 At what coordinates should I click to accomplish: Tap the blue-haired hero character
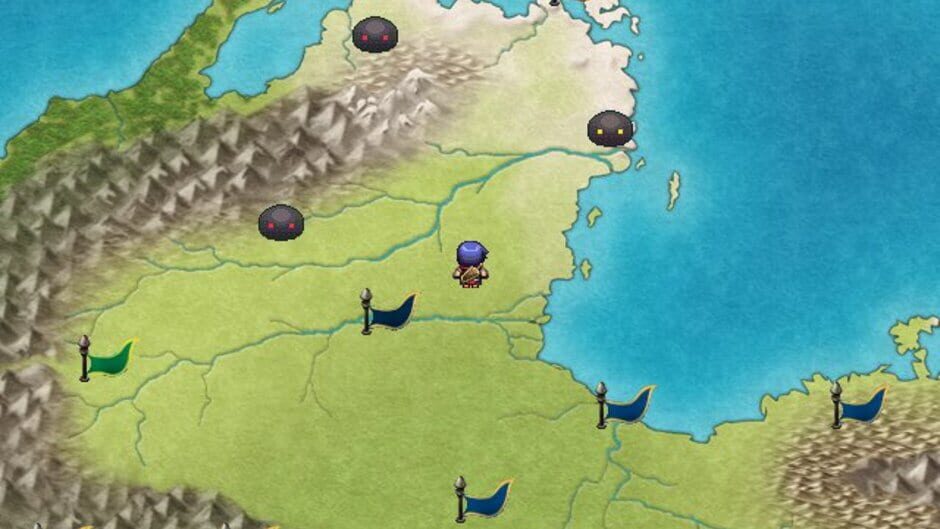[x=471, y=264]
